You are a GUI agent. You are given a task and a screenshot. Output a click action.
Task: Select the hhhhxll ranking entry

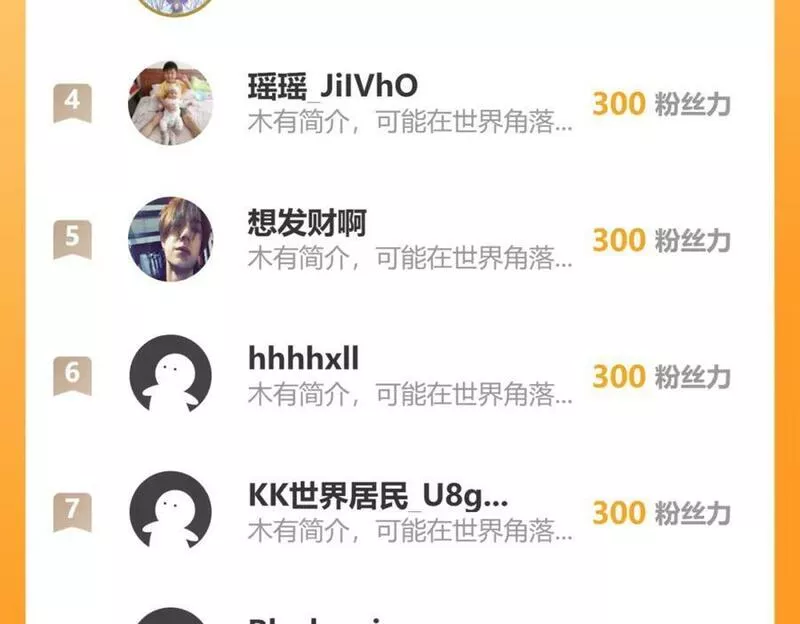pos(400,375)
